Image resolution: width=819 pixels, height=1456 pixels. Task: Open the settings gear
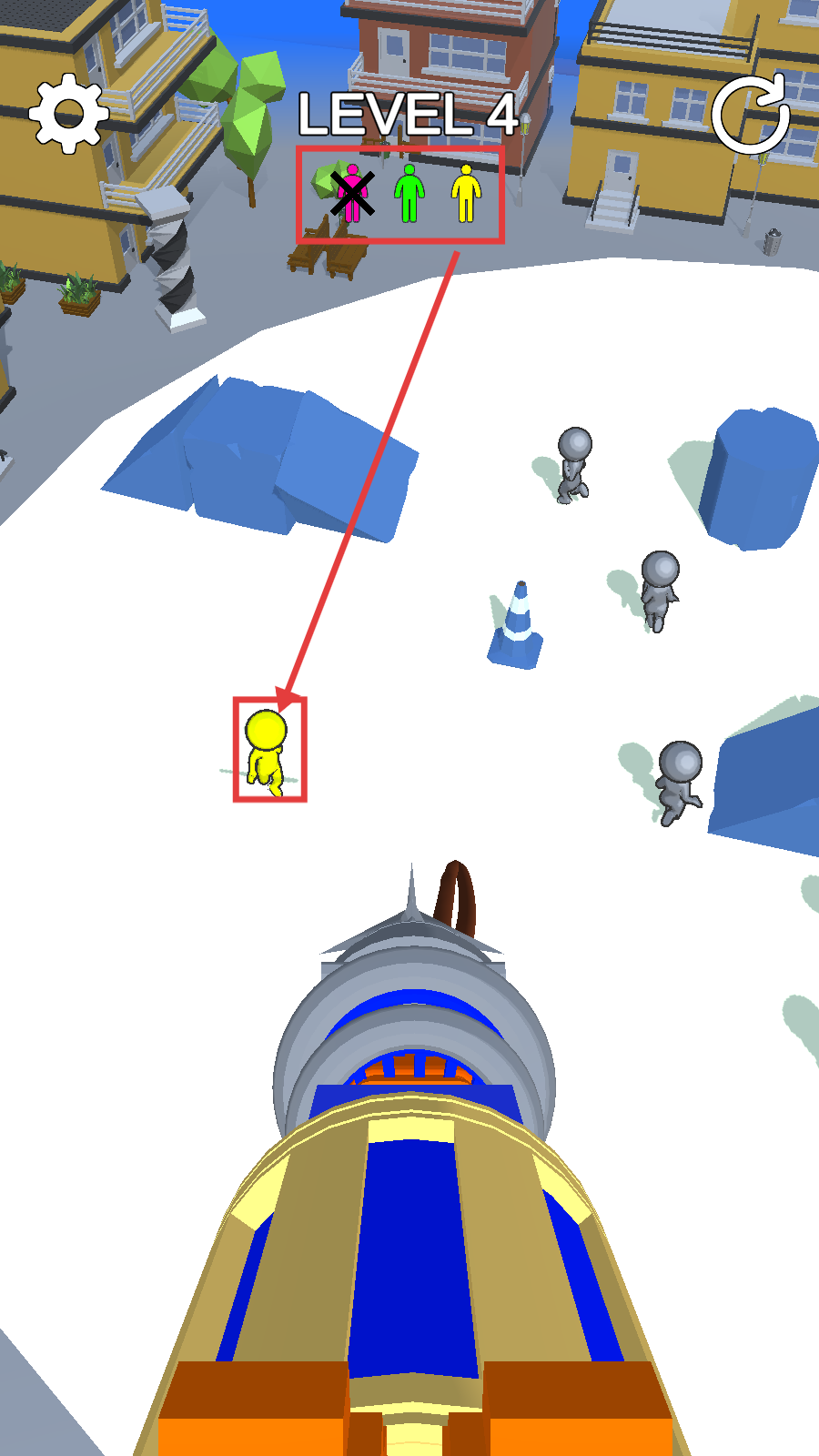coord(69,114)
